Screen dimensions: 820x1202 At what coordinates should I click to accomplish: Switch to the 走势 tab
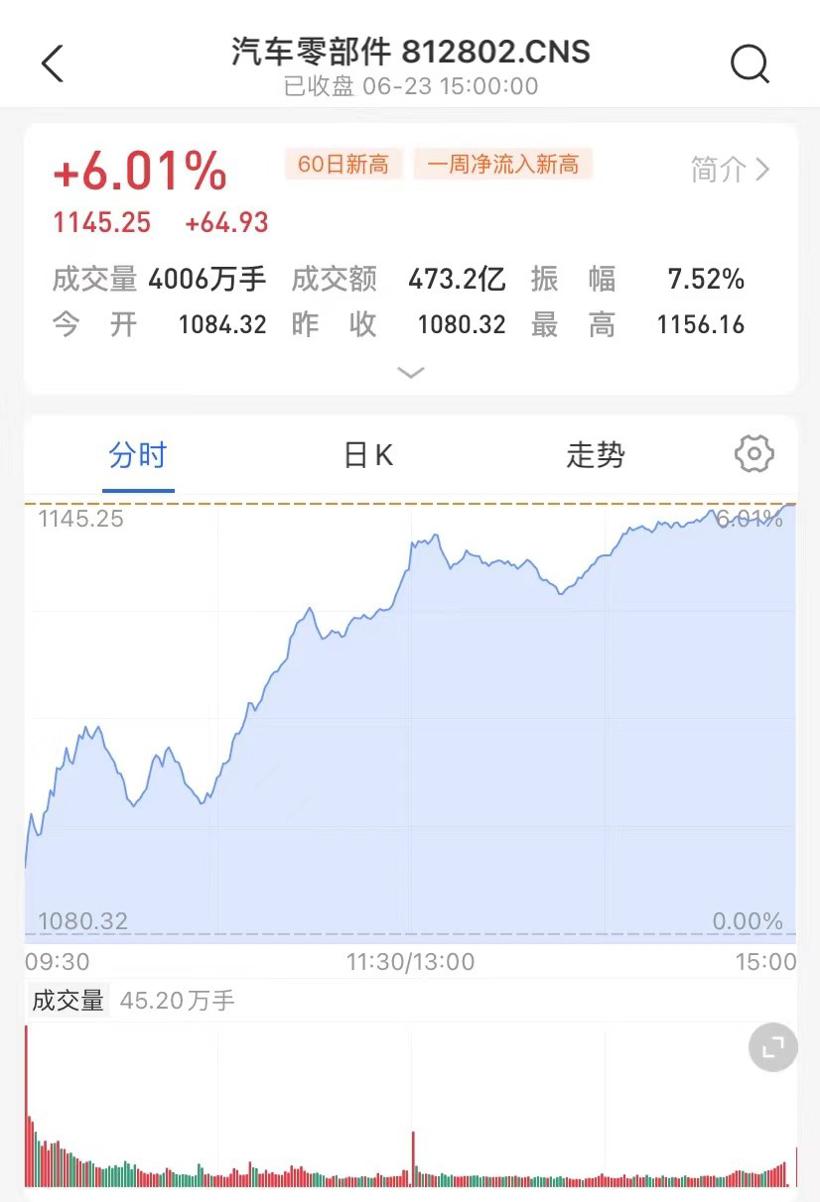coord(595,456)
